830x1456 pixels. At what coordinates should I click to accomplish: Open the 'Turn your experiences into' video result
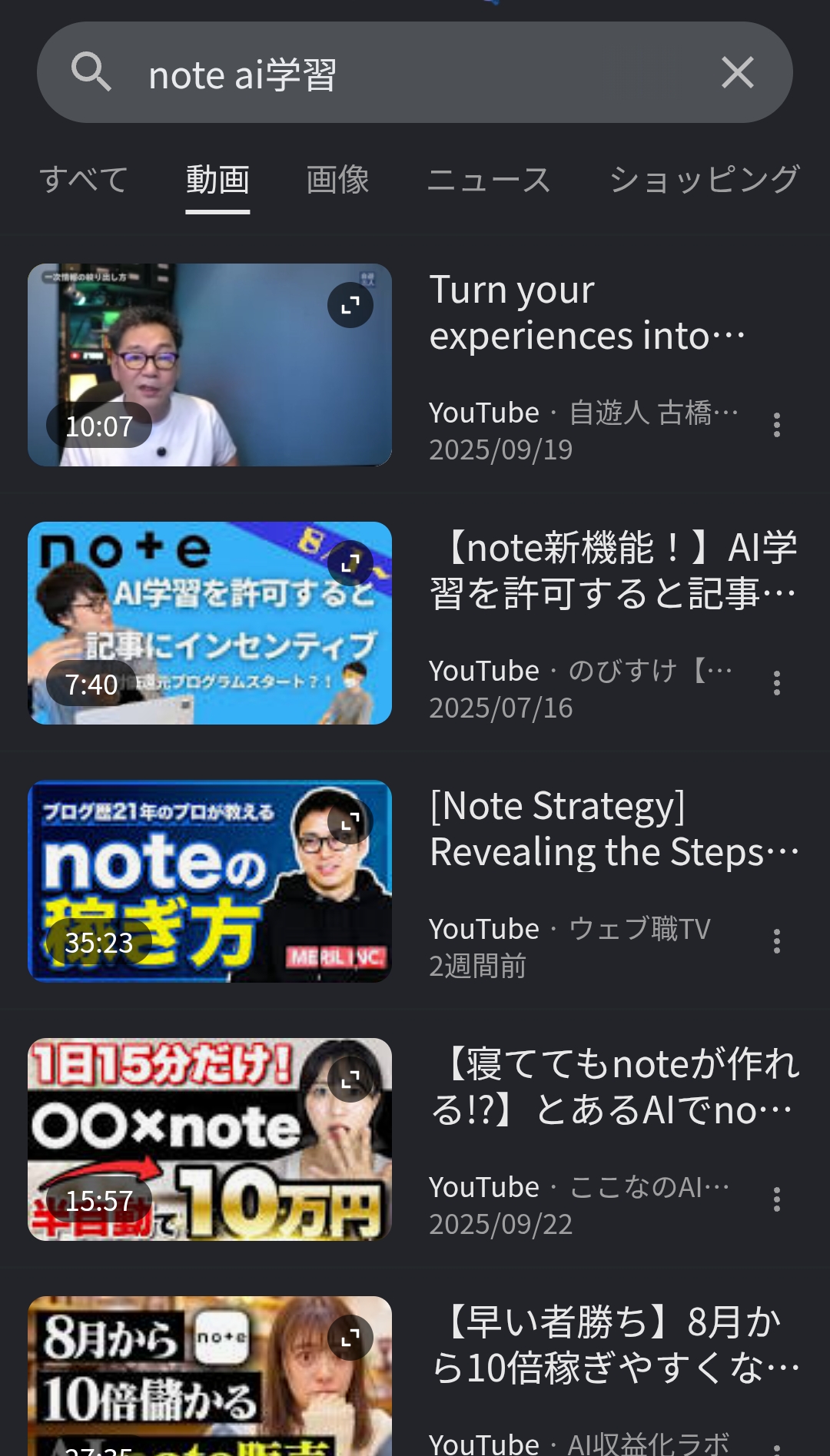(x=587, y=313)
